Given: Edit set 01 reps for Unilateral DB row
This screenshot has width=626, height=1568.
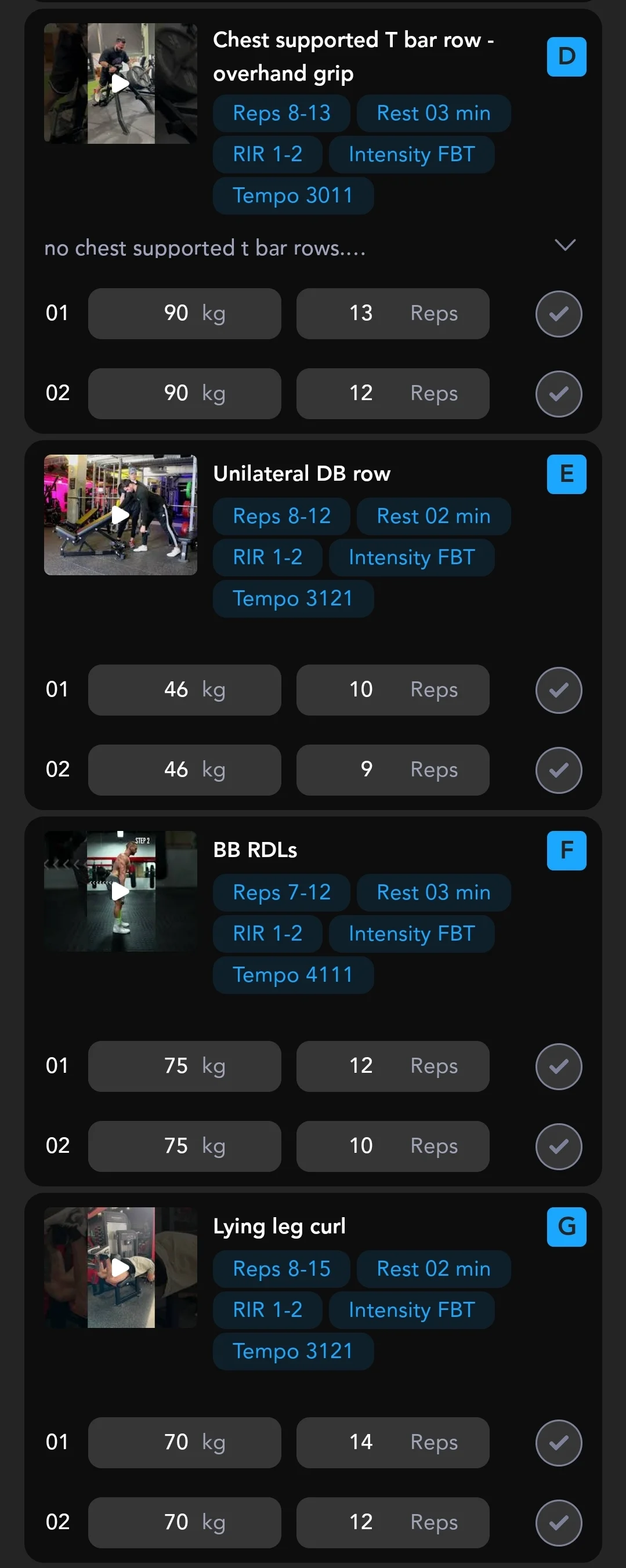Looking at the screenshot, I should [393, 689].
